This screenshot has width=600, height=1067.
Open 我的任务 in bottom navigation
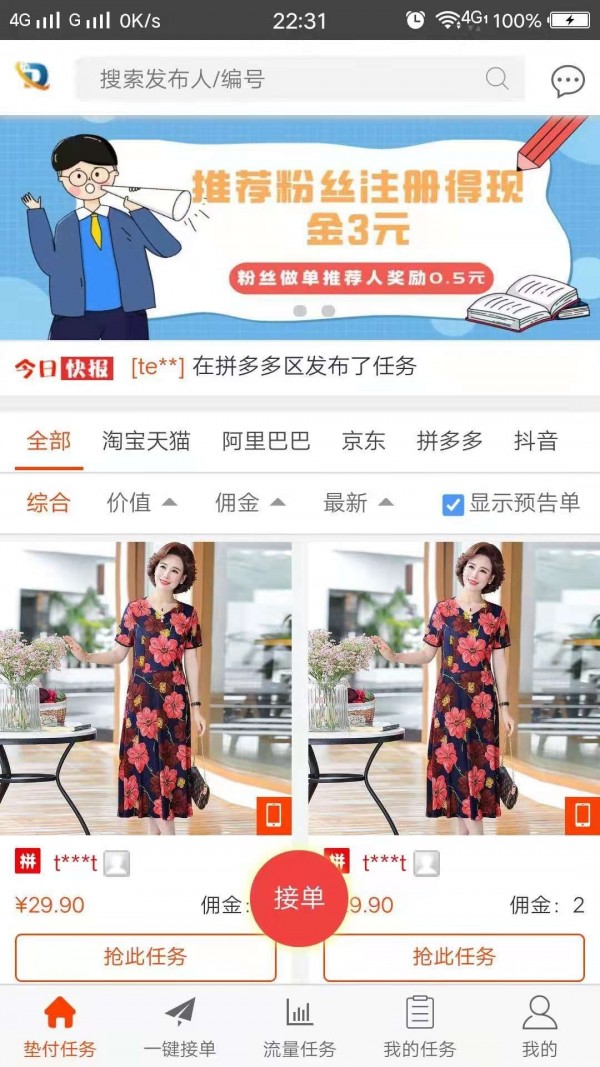[x=420, y=1027]
